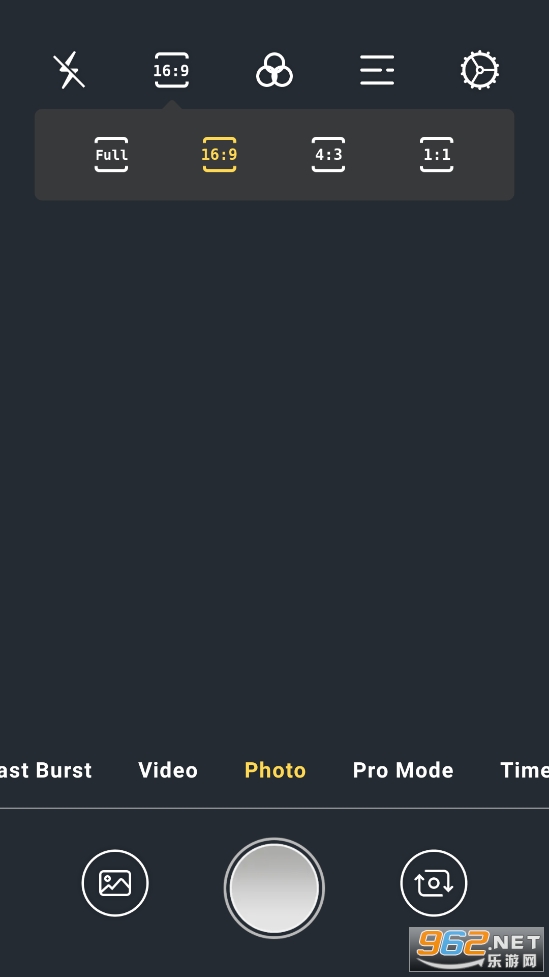
Task: Switch to Pro Mode
Action: click(403, 770)
